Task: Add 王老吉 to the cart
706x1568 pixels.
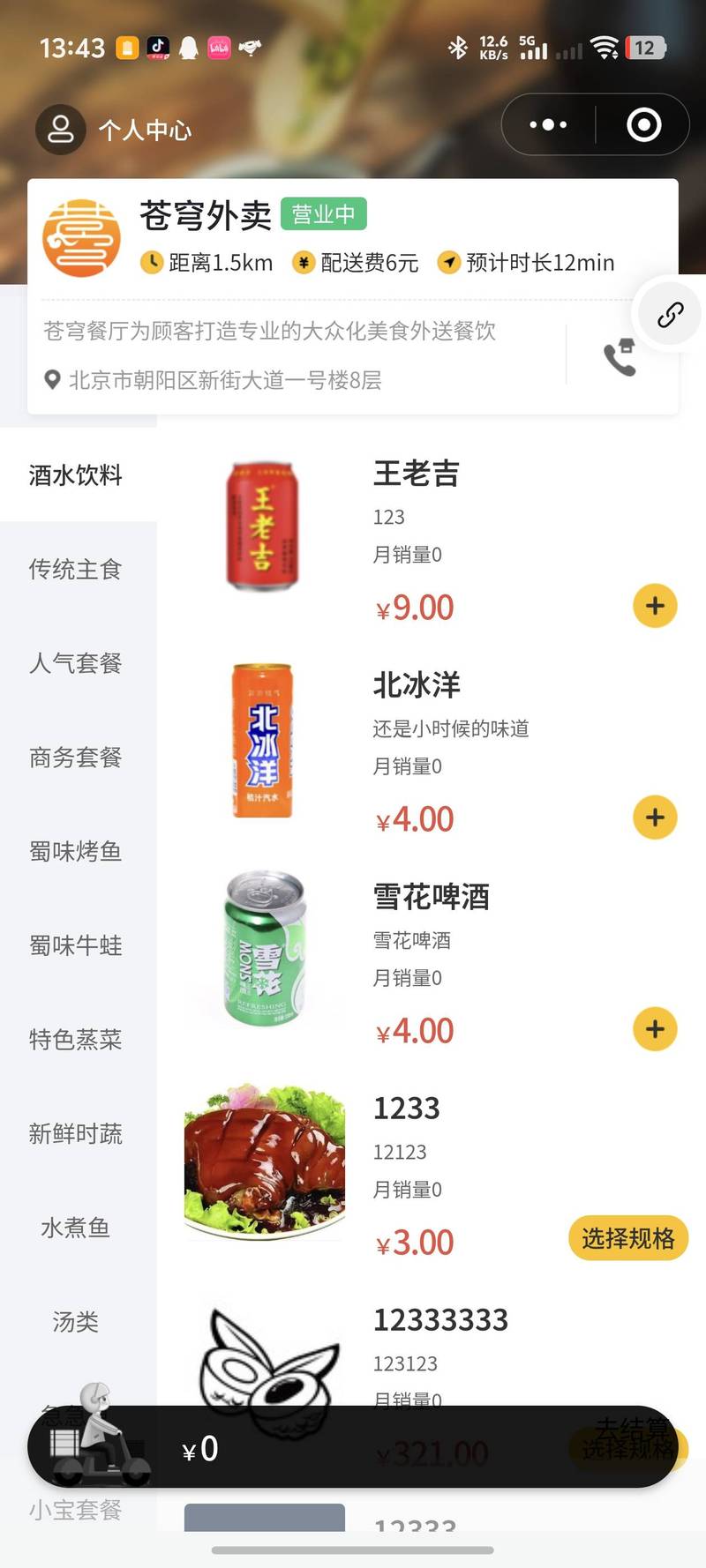Action: [655, 606]
